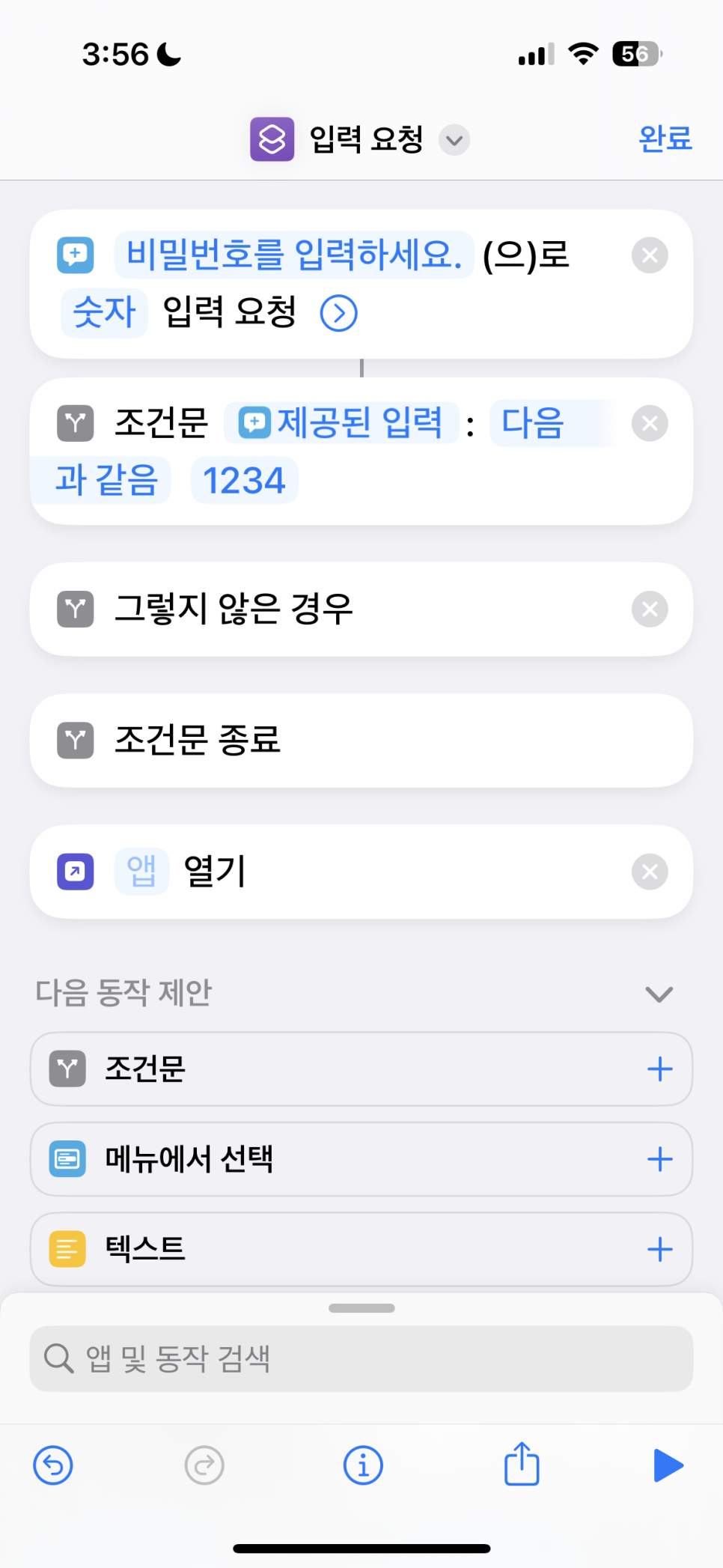
Task: Expand the 입력 요청 action options arrow
Action: 338,313
